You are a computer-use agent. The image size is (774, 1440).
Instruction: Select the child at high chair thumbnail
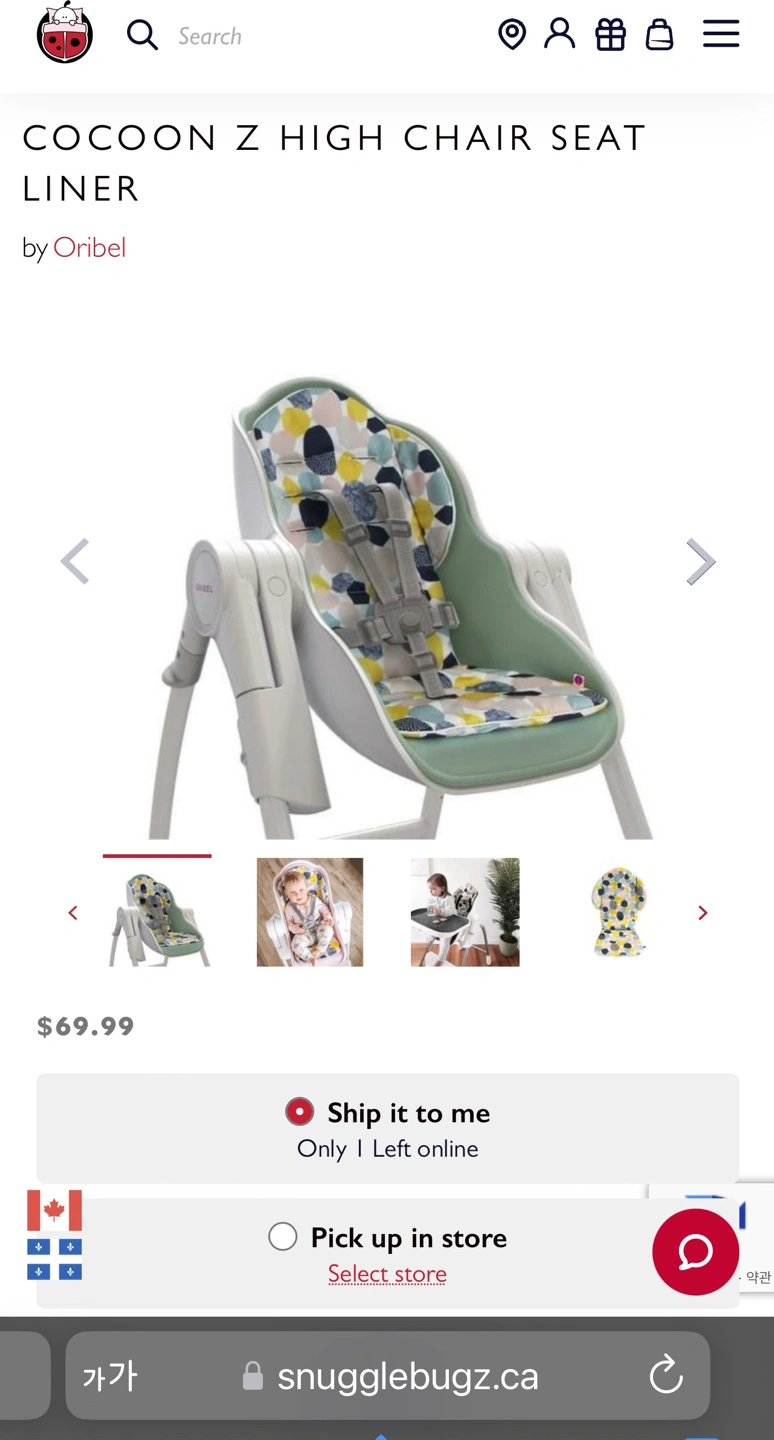[465, 912]
